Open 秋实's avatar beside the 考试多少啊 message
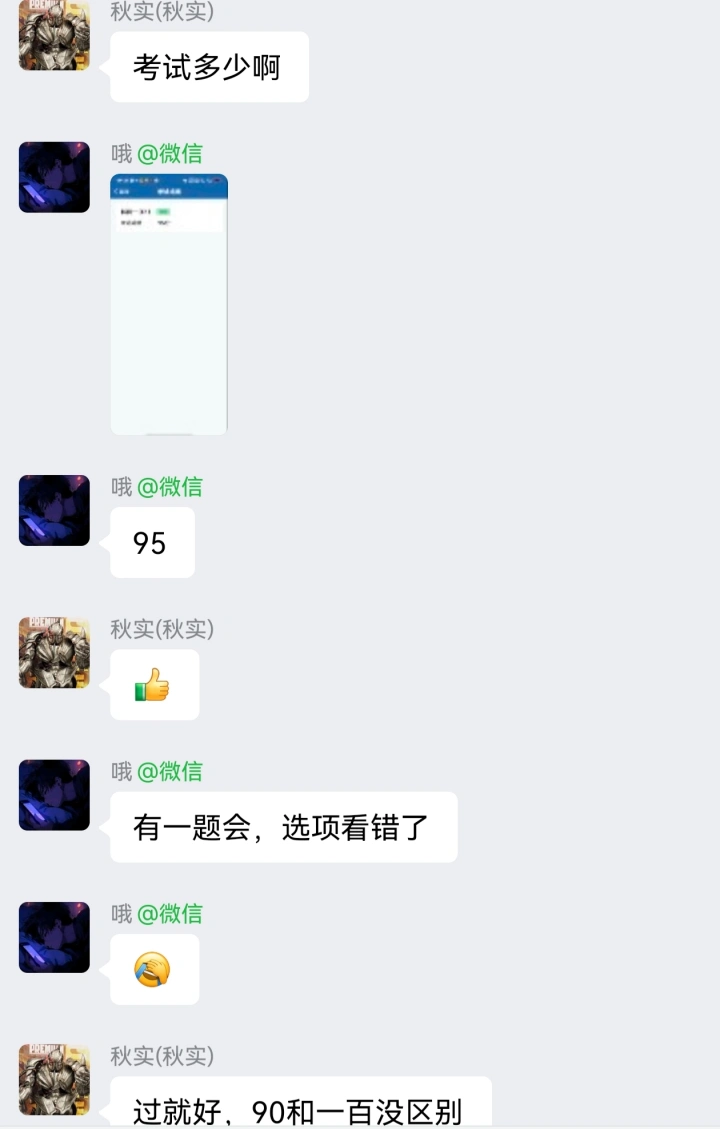The height and width of the screenshot is (1129, 720). tap(54, 38)
